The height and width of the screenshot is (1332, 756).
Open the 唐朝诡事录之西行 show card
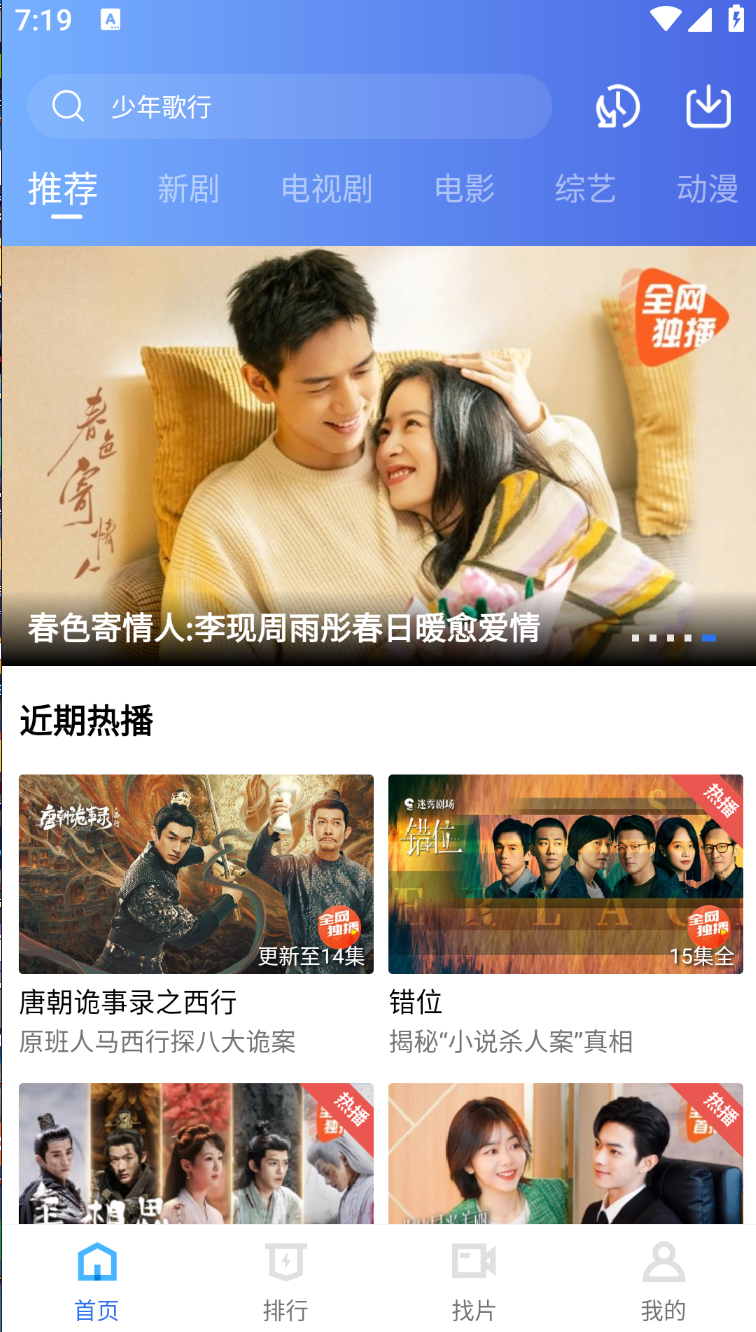click(x=196, y=914)
